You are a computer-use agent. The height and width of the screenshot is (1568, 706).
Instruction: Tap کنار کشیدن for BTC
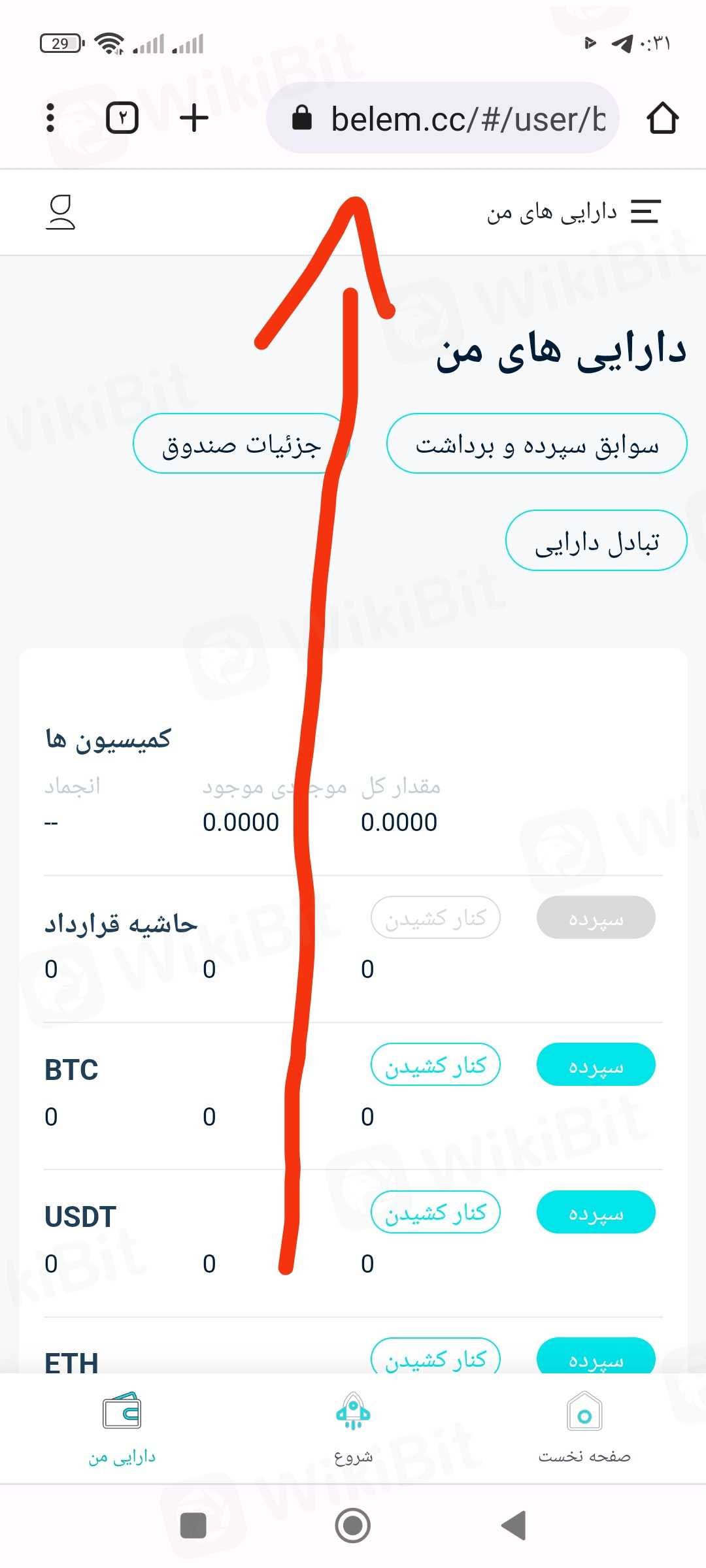[435, 1065]
